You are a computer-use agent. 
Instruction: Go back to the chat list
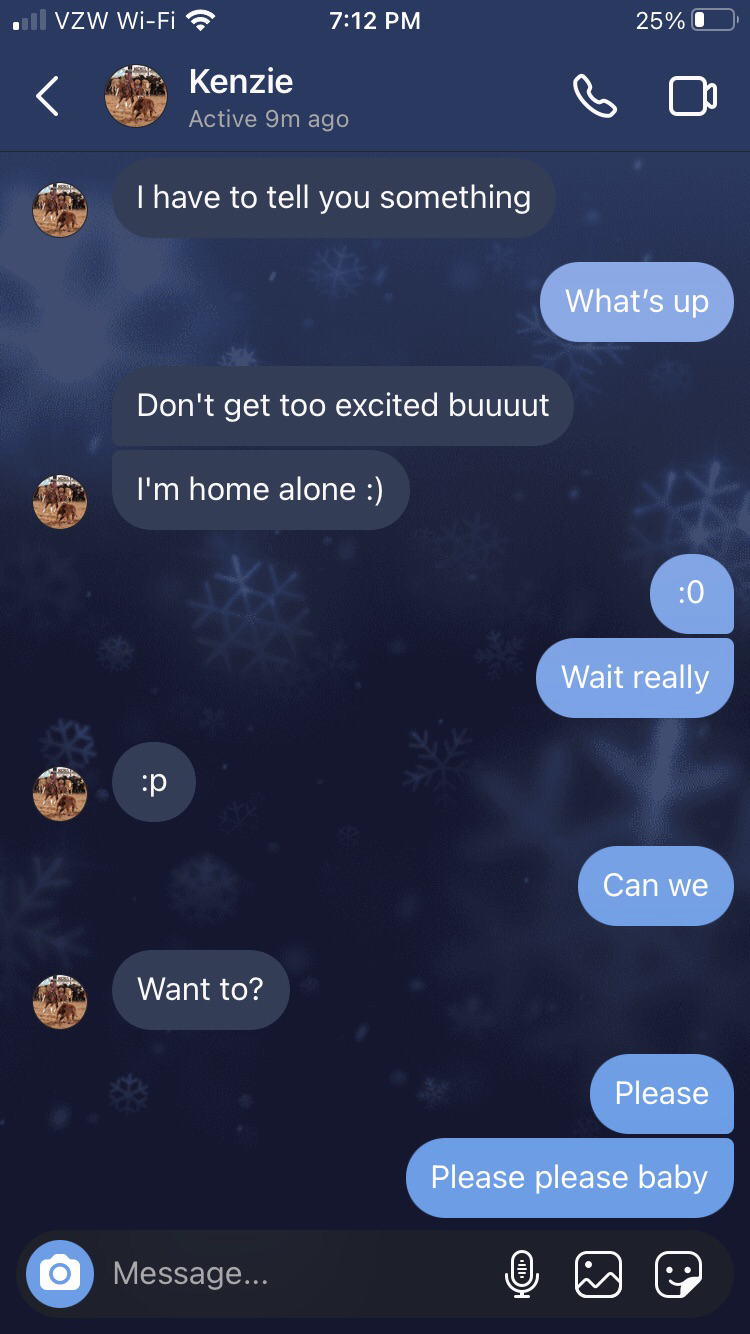[47, 96]
